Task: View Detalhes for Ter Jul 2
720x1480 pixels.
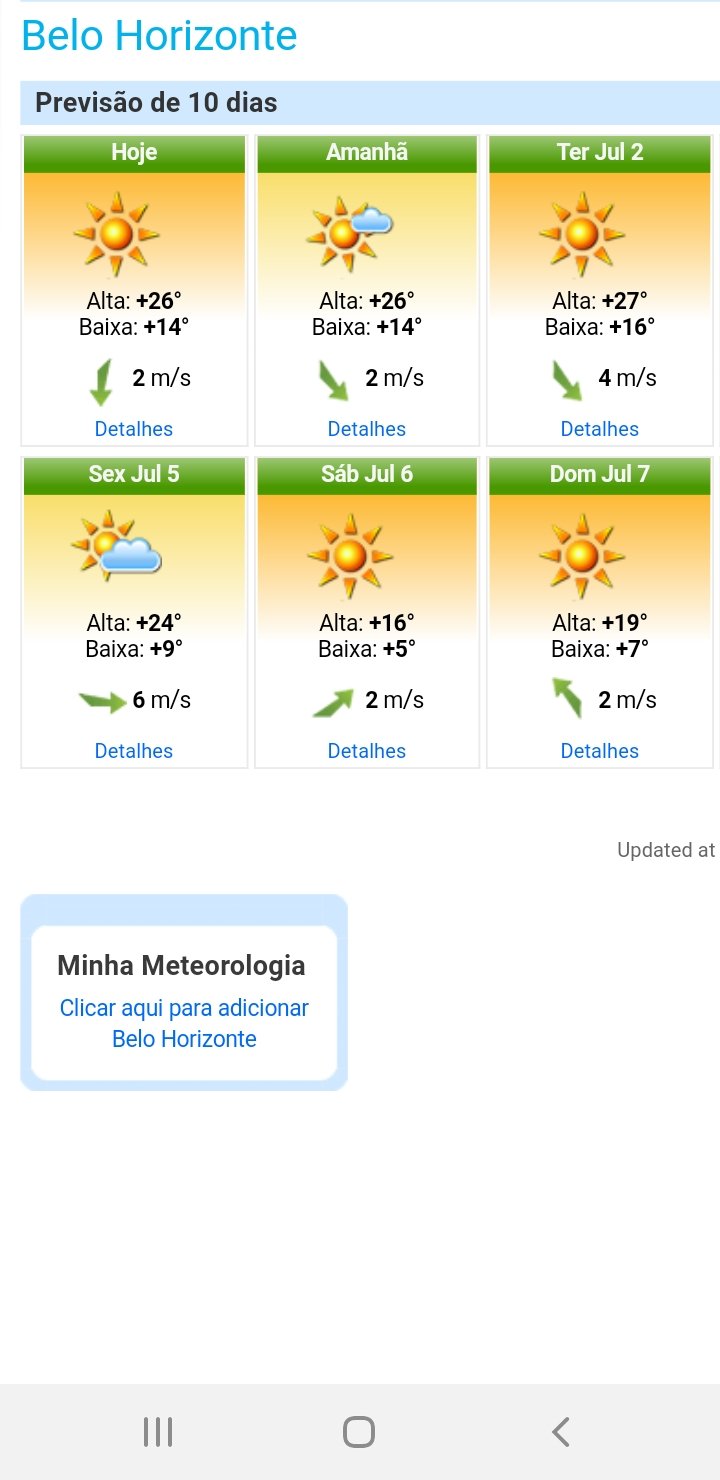Action: (600, 429)
